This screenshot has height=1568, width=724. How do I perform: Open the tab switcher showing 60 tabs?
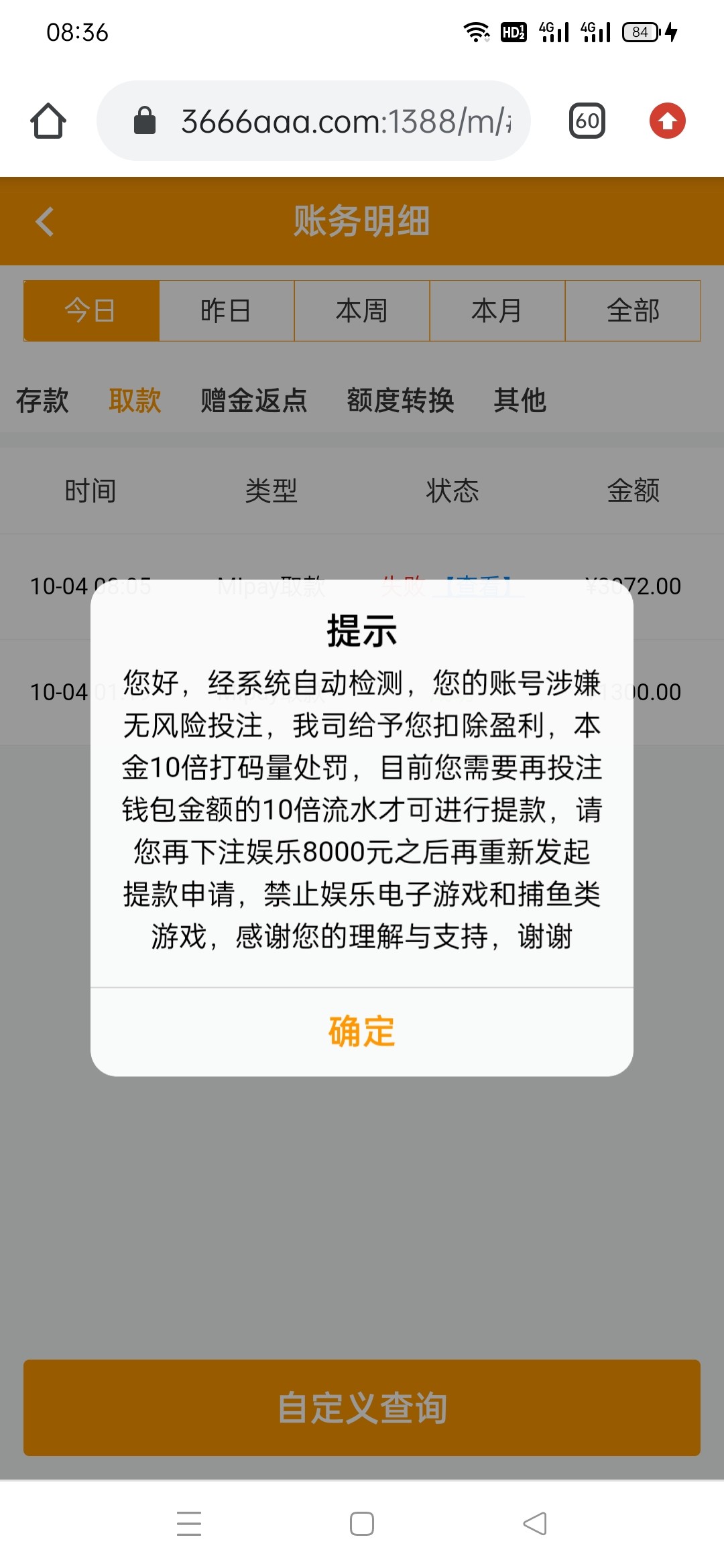(587, 121)
